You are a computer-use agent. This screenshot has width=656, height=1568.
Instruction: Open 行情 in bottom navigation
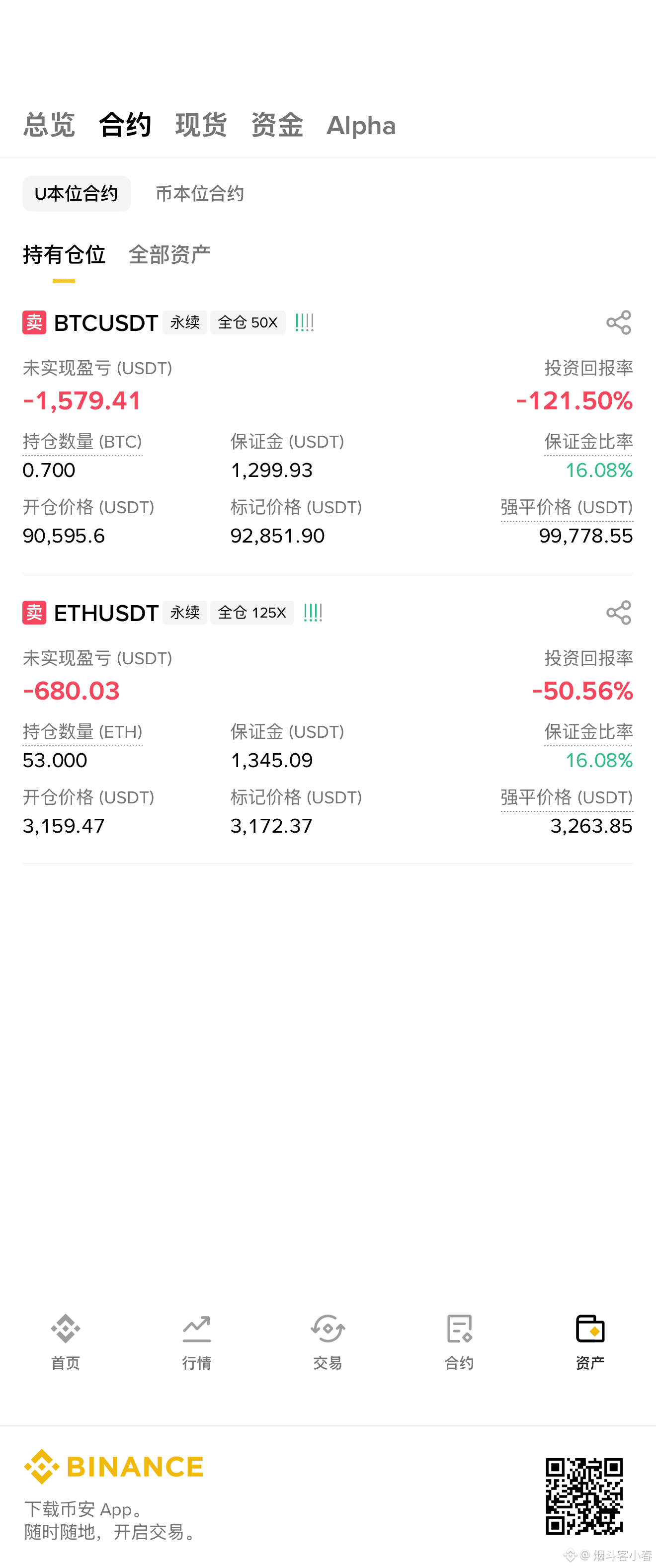pyautogui.click(x=197, y=1341)
